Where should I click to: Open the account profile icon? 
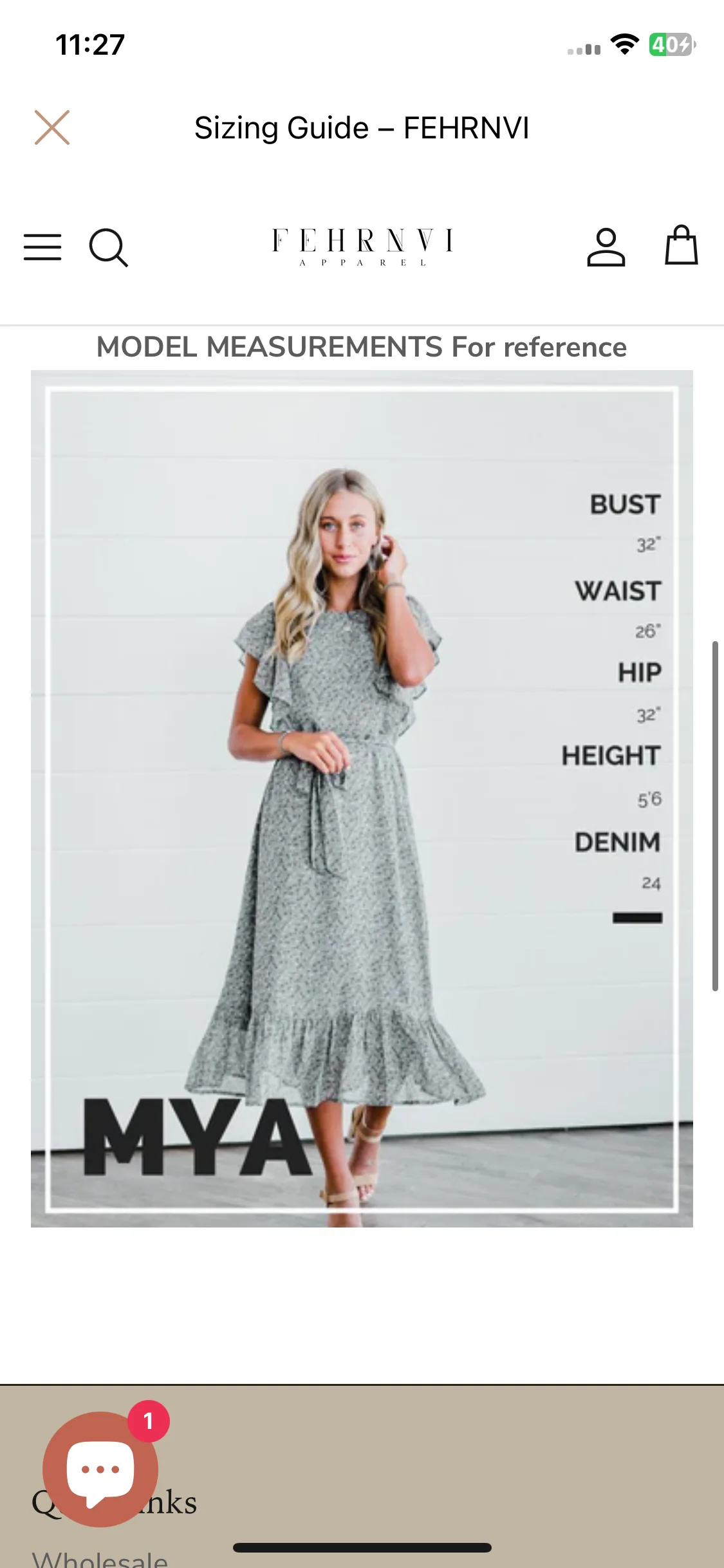(x=606, y=247)
